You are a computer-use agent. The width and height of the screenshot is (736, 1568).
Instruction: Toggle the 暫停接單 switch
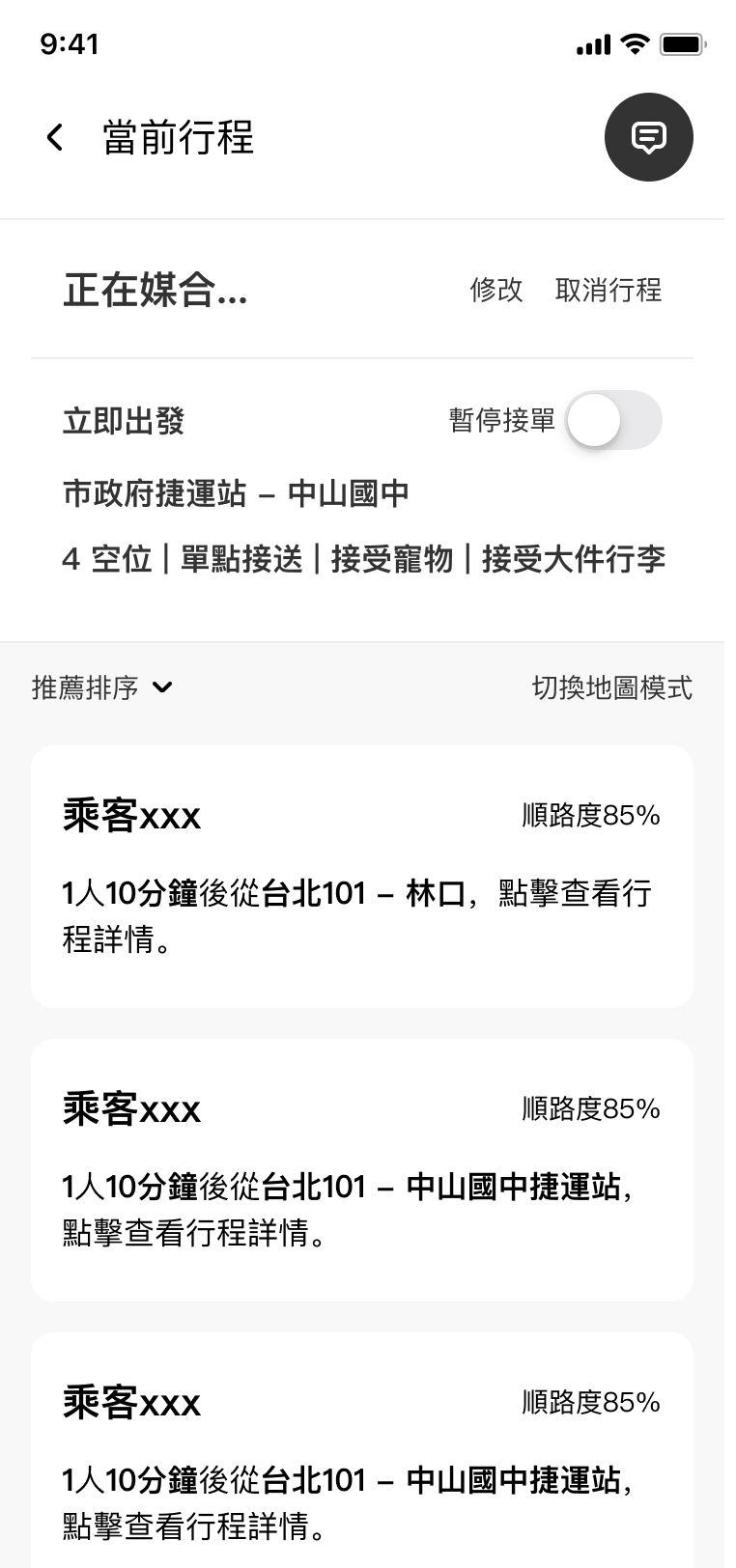pyautogui.click(x=613, y=420)
